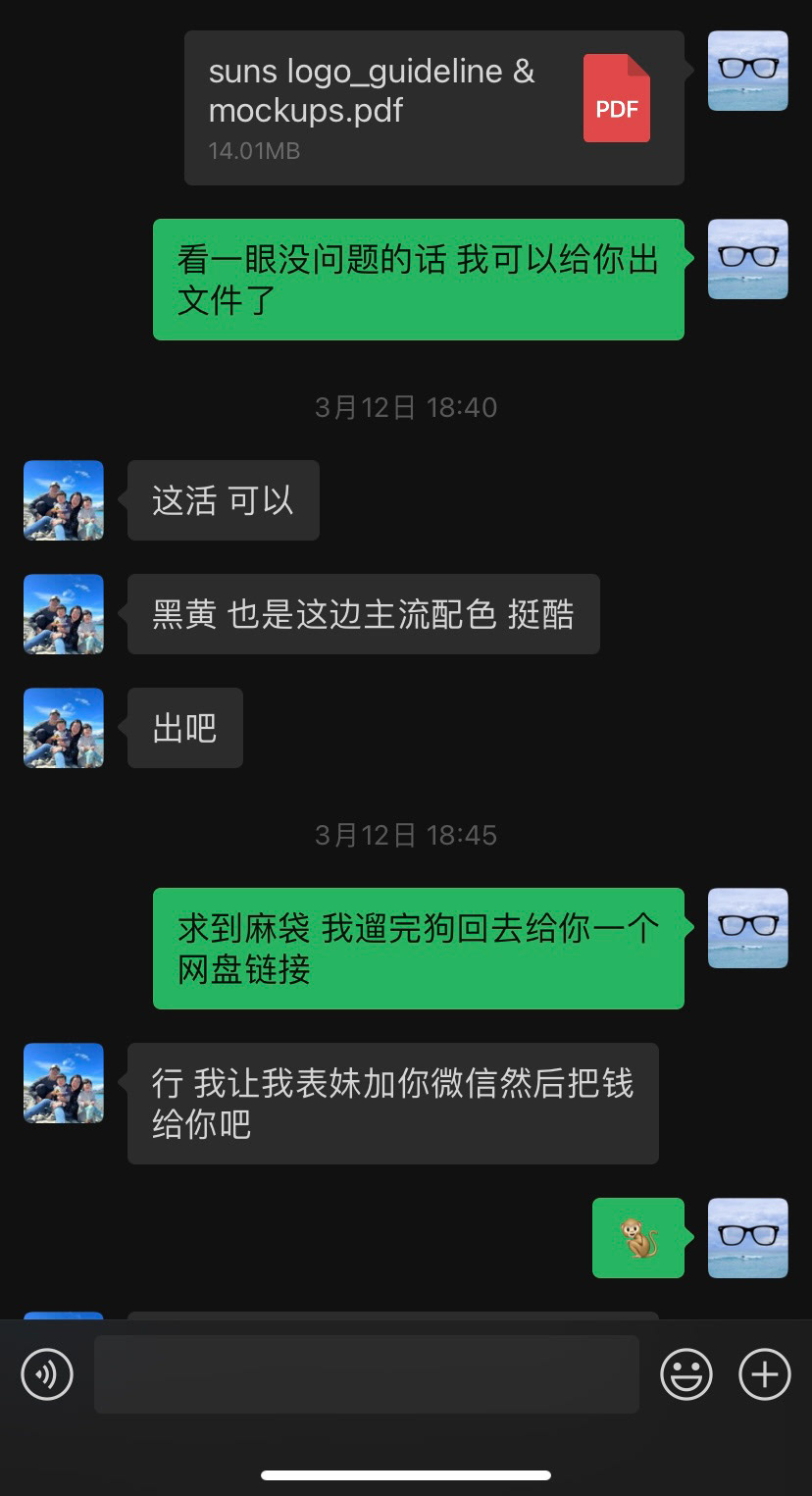The width and height of the screenshot is (812, 1496).
Task: Open the emoji sticker panel
Action: 685,1373
